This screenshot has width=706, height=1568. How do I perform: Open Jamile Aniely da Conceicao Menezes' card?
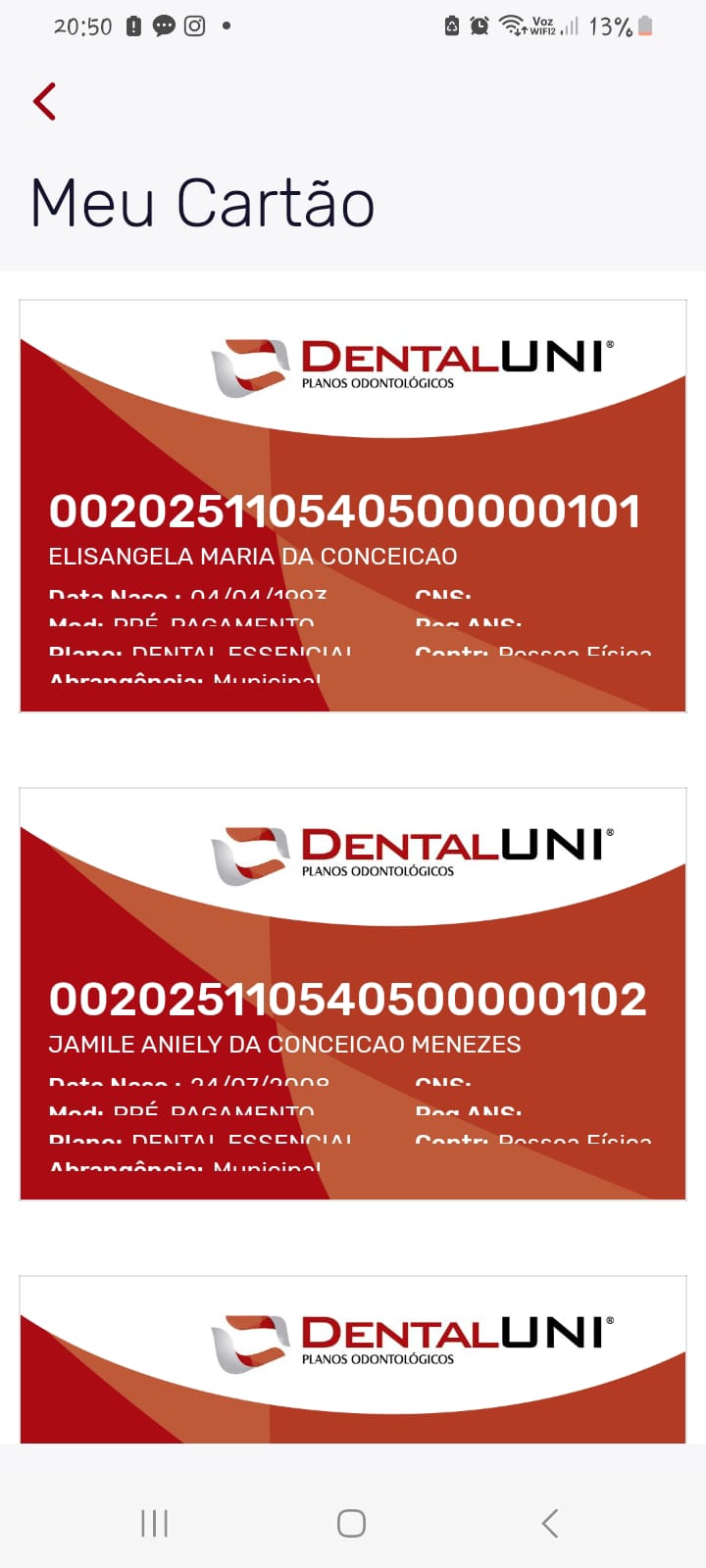tap(353, 994)
